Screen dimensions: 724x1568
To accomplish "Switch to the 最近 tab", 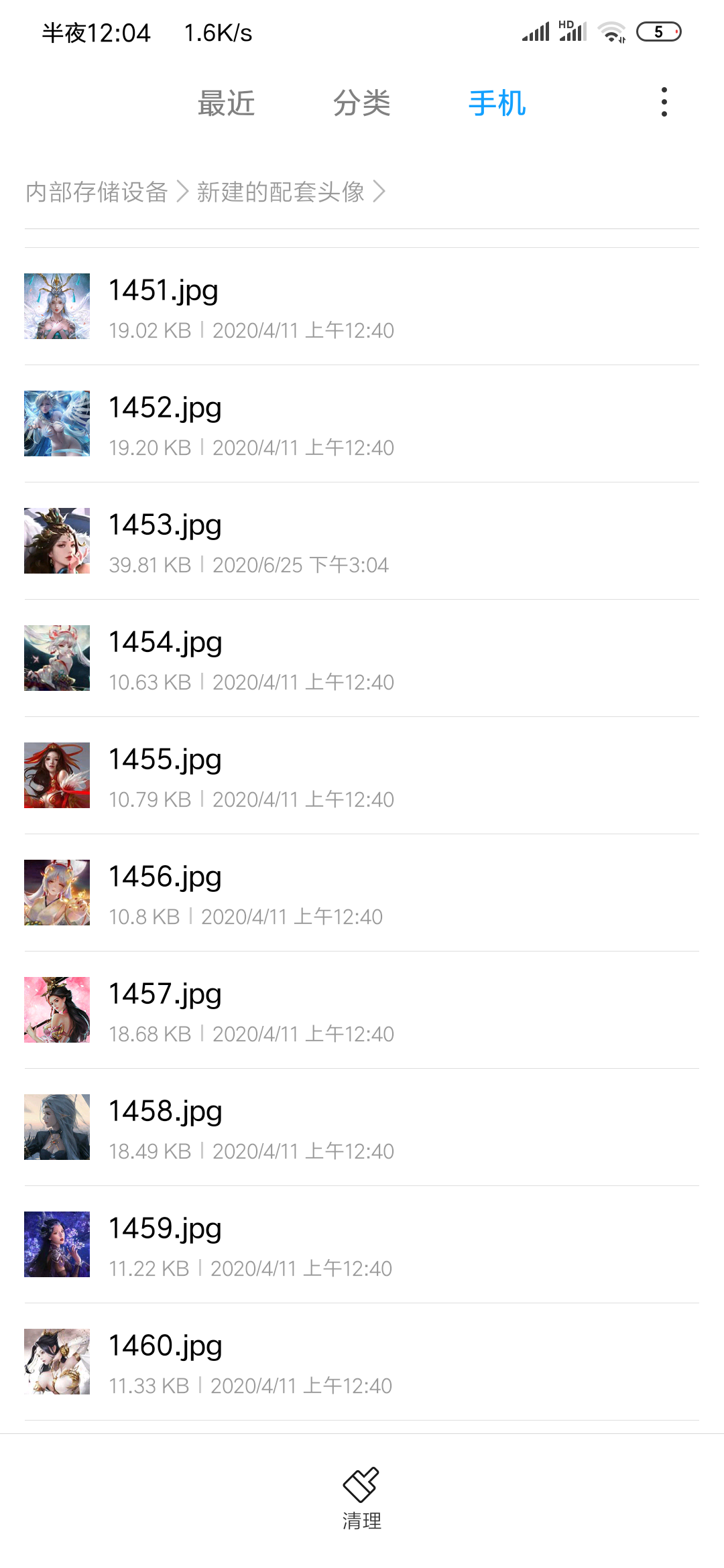I will [x=227, y=103].
